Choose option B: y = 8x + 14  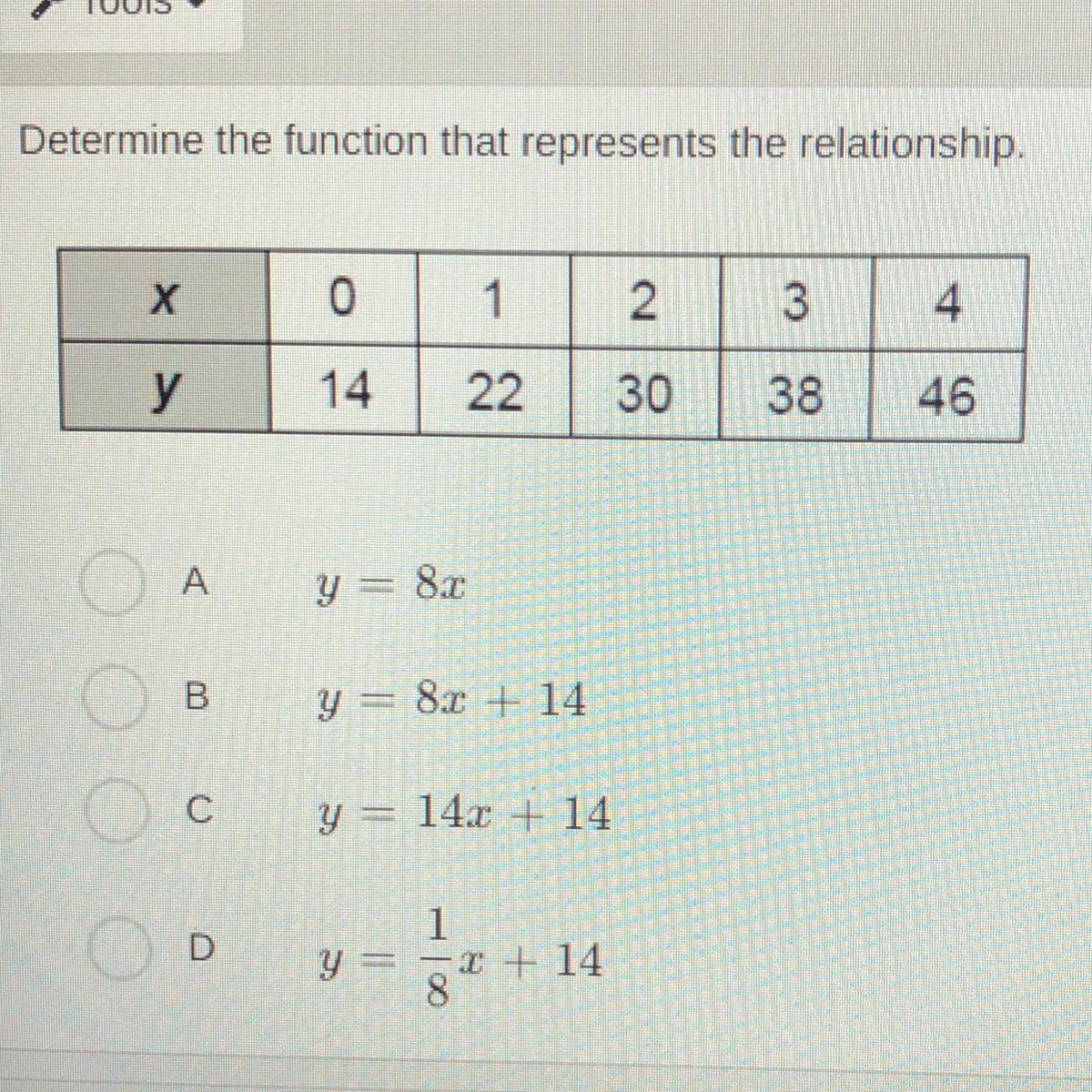pyautogui.click(x=113, y=700)
